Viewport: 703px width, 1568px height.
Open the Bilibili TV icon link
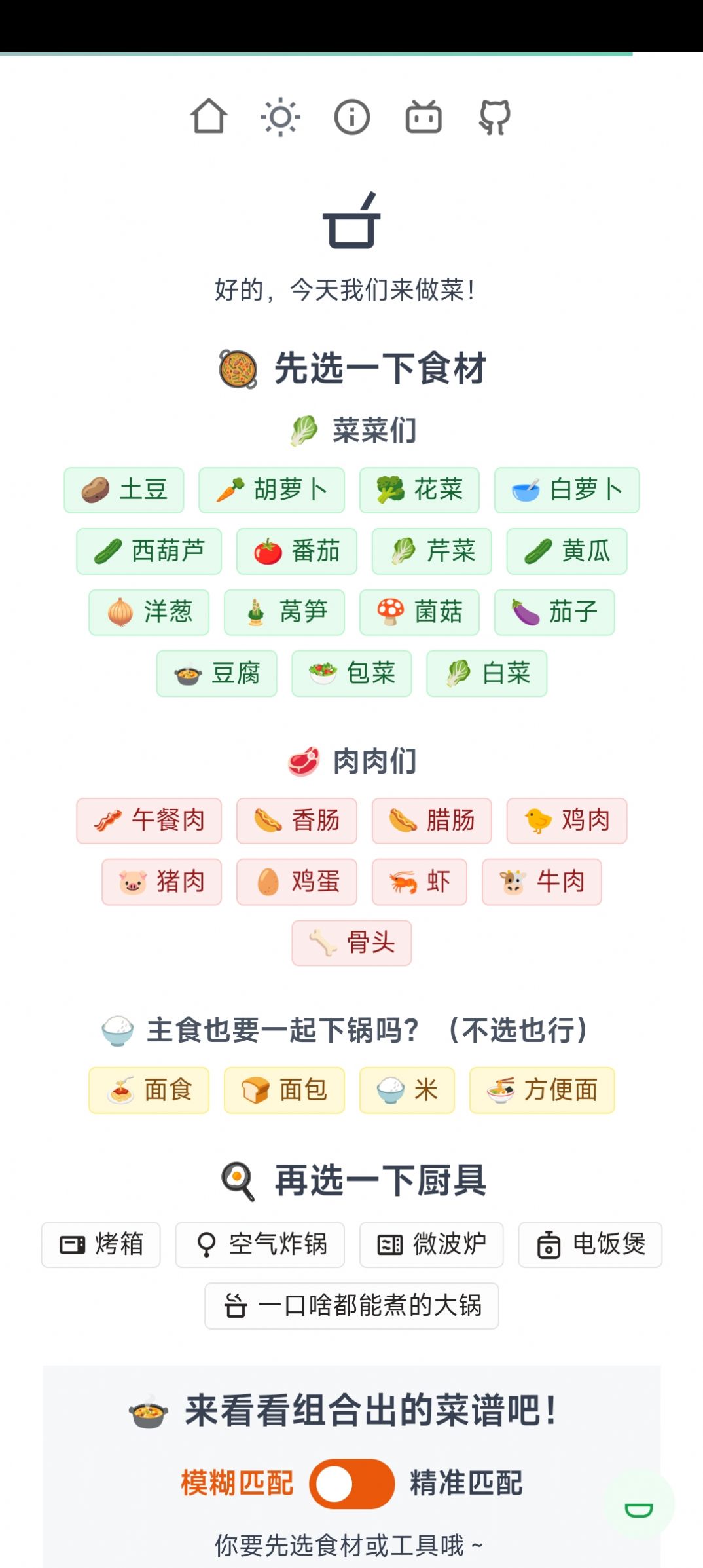click(x=424, y=117)
